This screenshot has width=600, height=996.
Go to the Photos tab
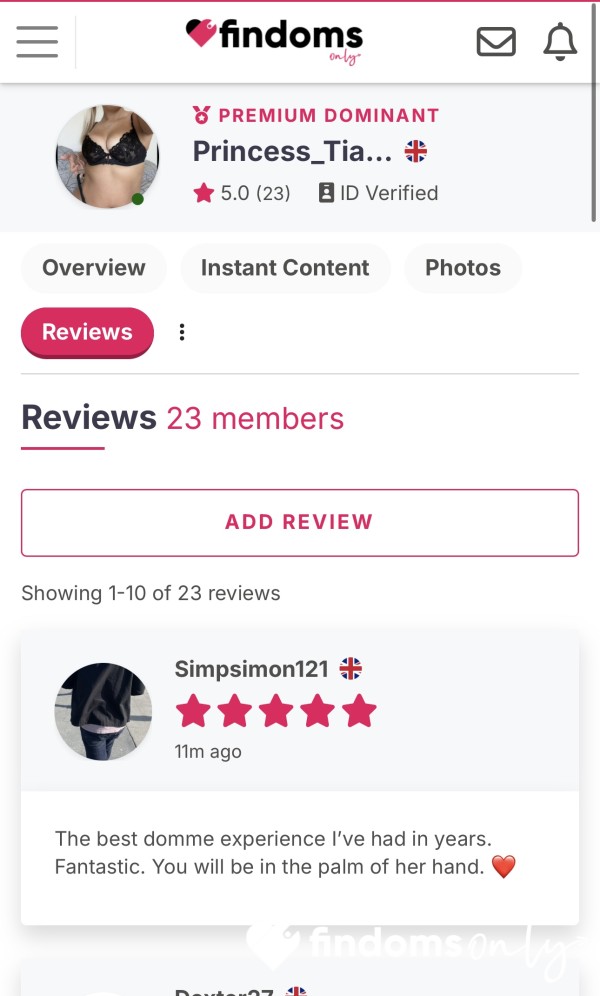coord(463,267)
